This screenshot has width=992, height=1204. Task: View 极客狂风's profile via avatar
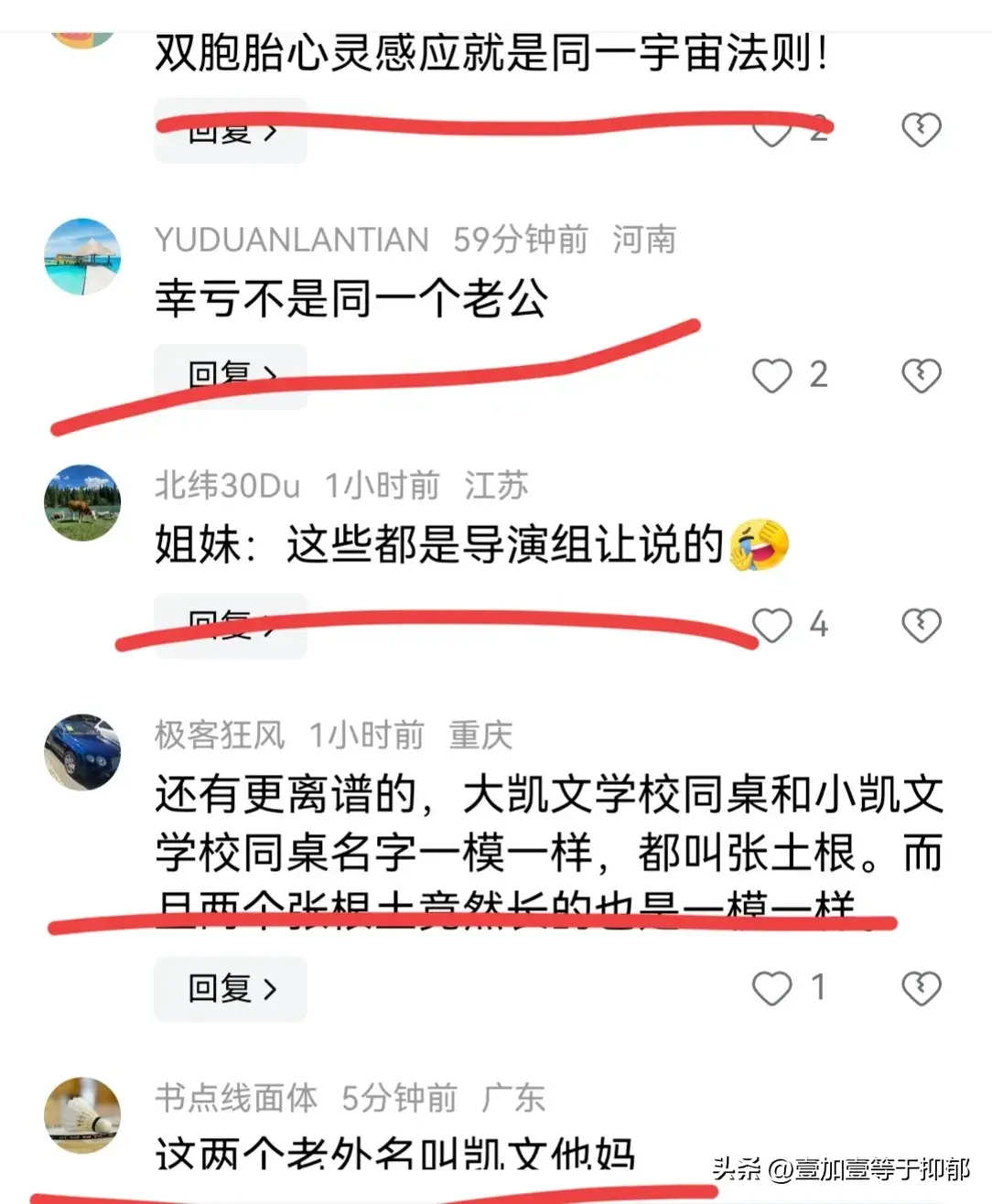(82, 752)
